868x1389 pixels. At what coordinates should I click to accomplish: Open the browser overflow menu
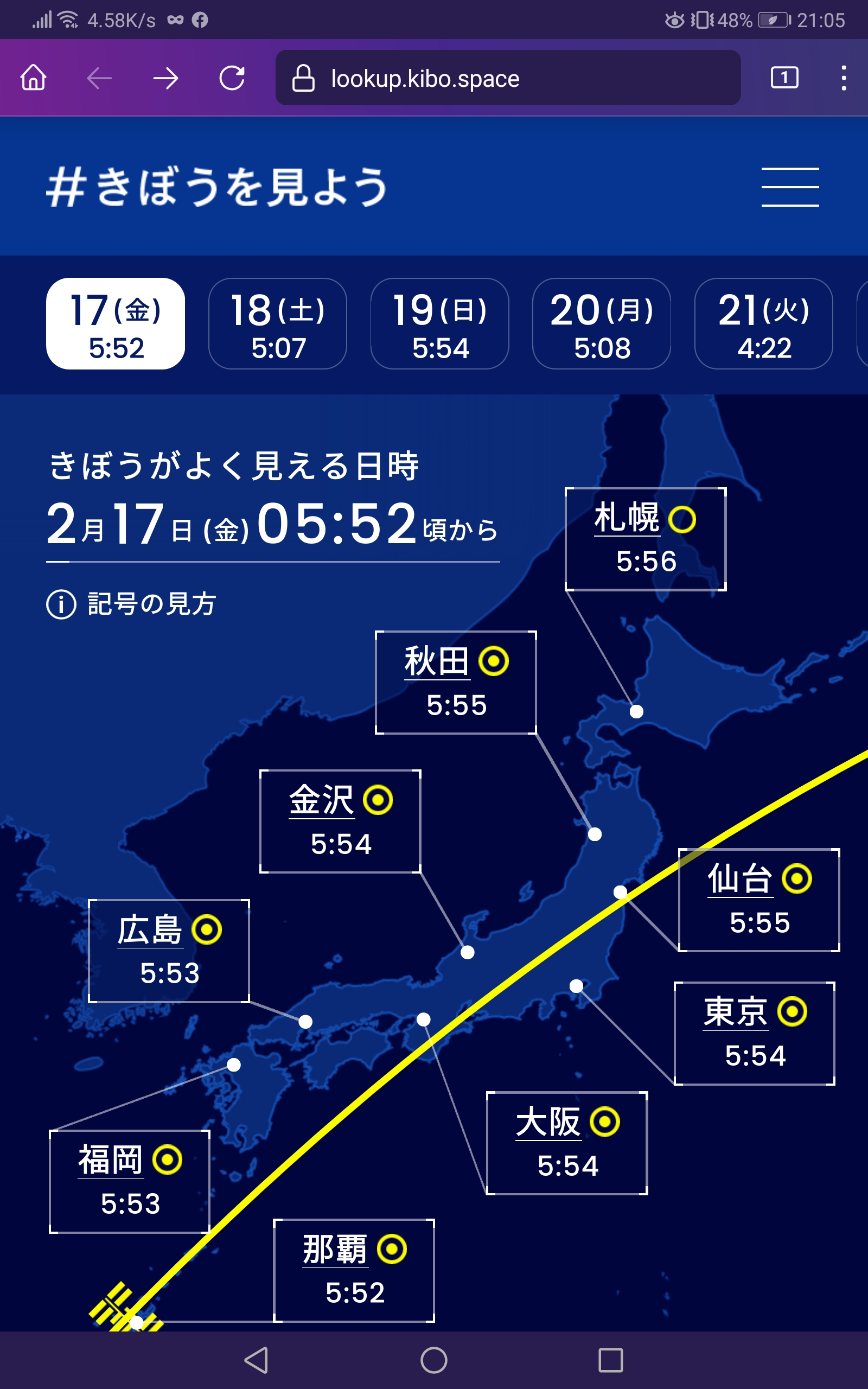(x=843, y=78)
